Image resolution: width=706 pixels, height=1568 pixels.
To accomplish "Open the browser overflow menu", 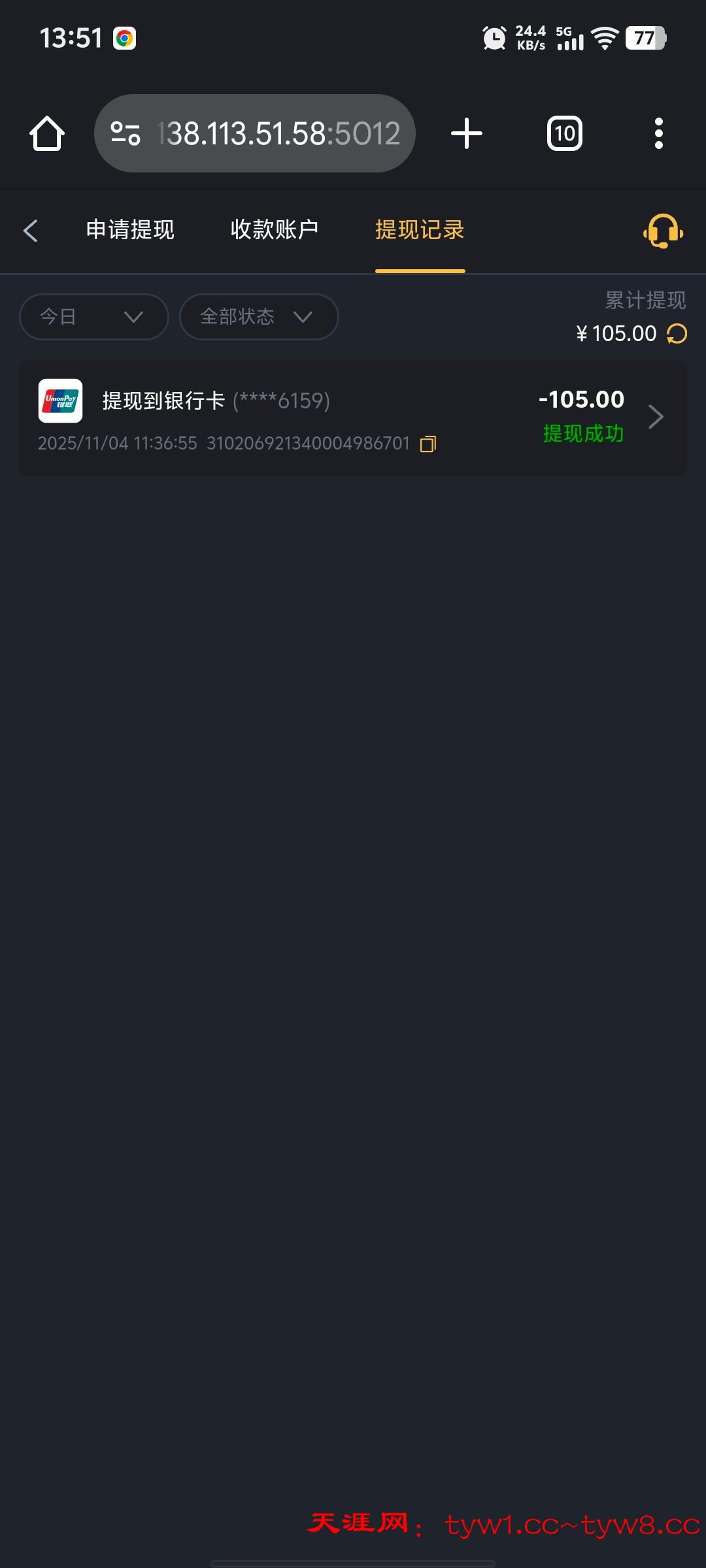I will click(659, 134).
